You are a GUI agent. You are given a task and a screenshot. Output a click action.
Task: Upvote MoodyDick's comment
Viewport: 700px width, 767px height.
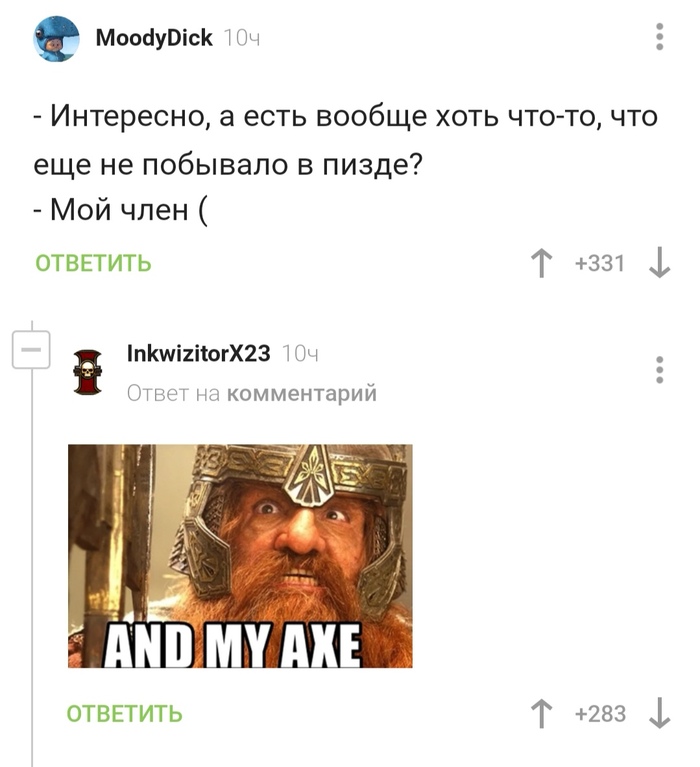pos(540,263)
